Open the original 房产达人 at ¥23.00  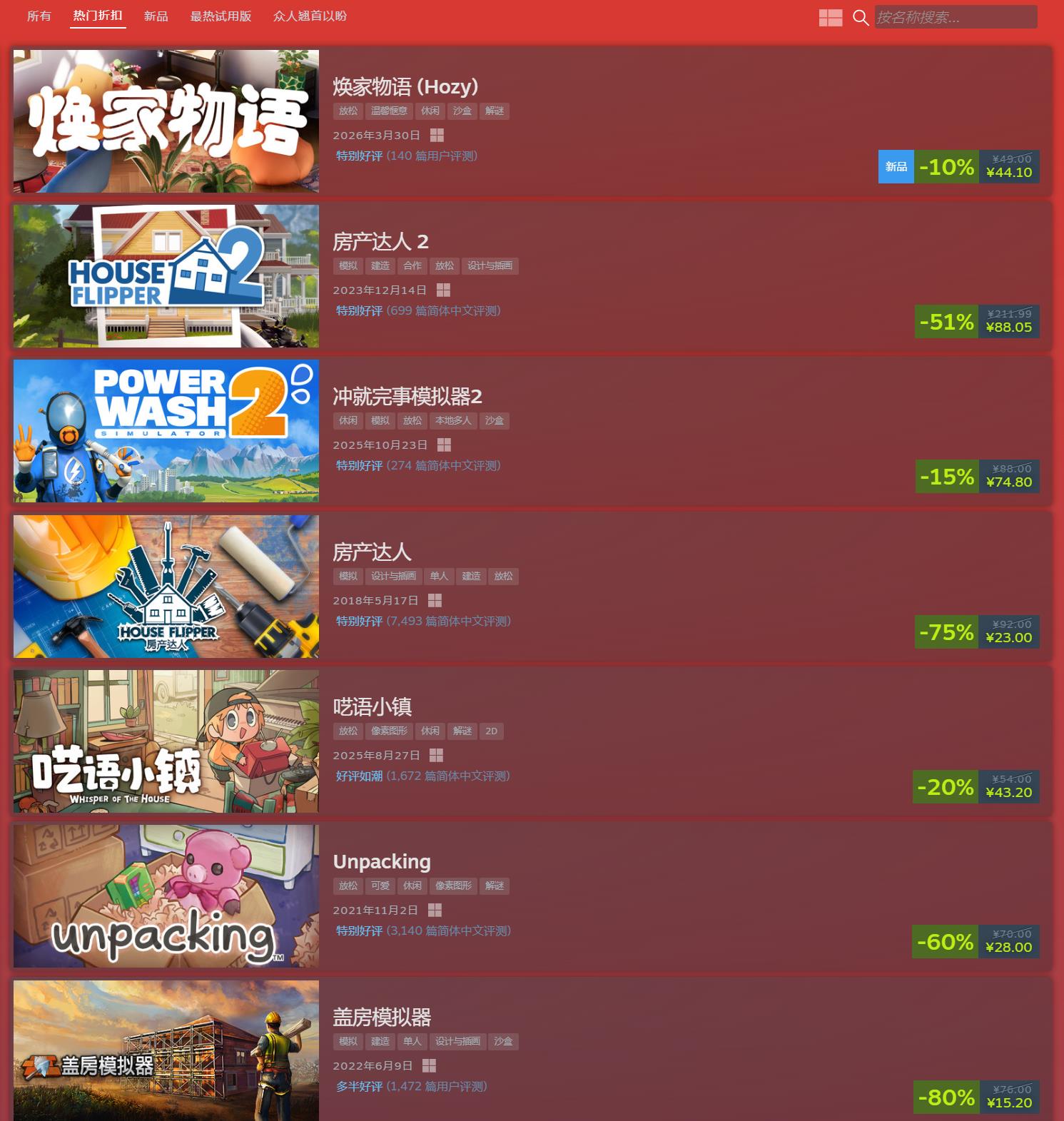coord(372,552)
